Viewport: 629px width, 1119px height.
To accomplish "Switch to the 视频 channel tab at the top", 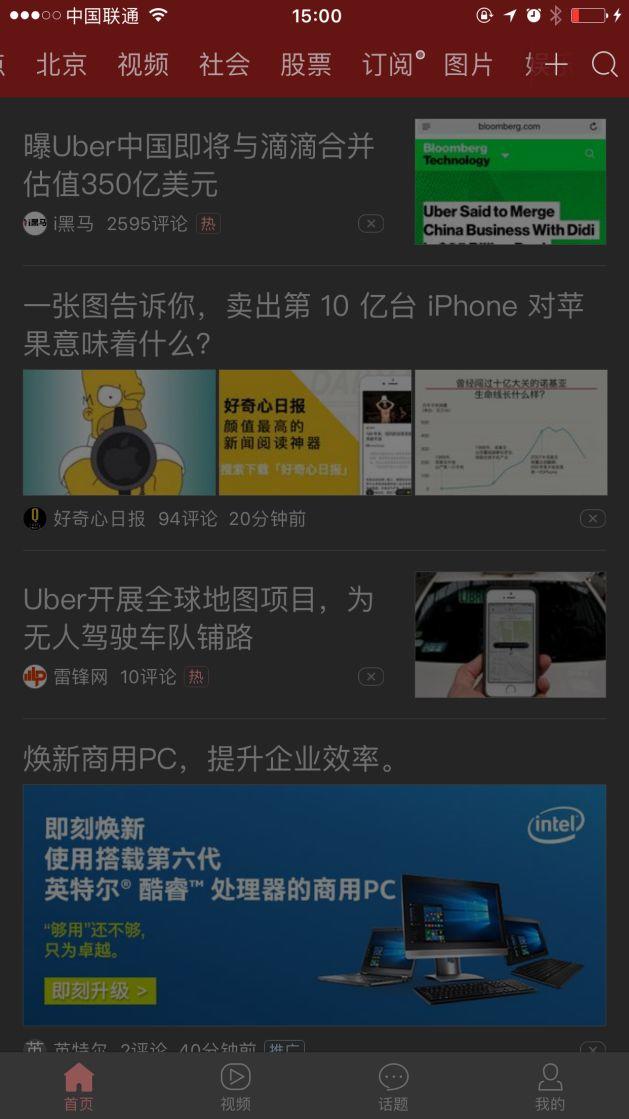I will (x=143, y=64).
